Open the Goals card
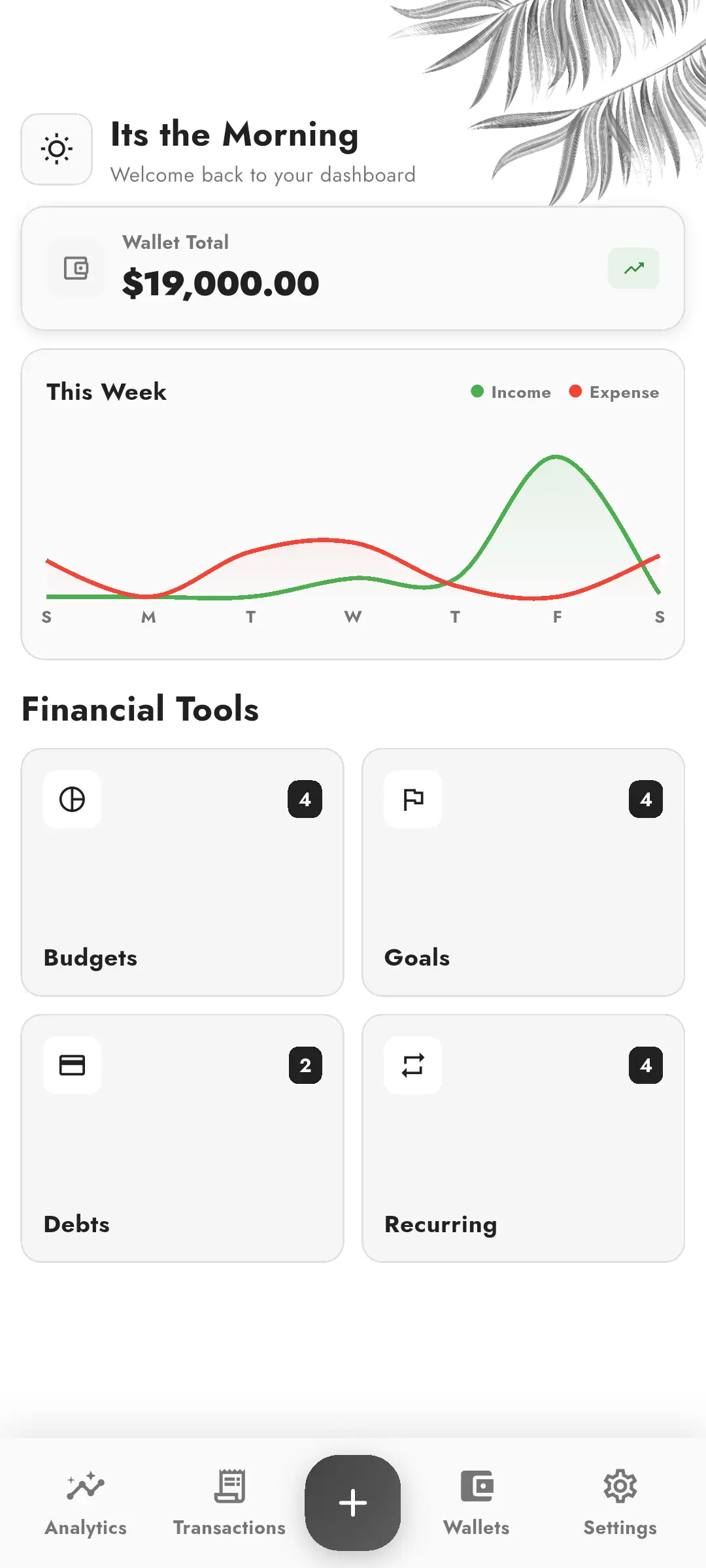This screenshot has height=1568, width=706. click(524, 872)
